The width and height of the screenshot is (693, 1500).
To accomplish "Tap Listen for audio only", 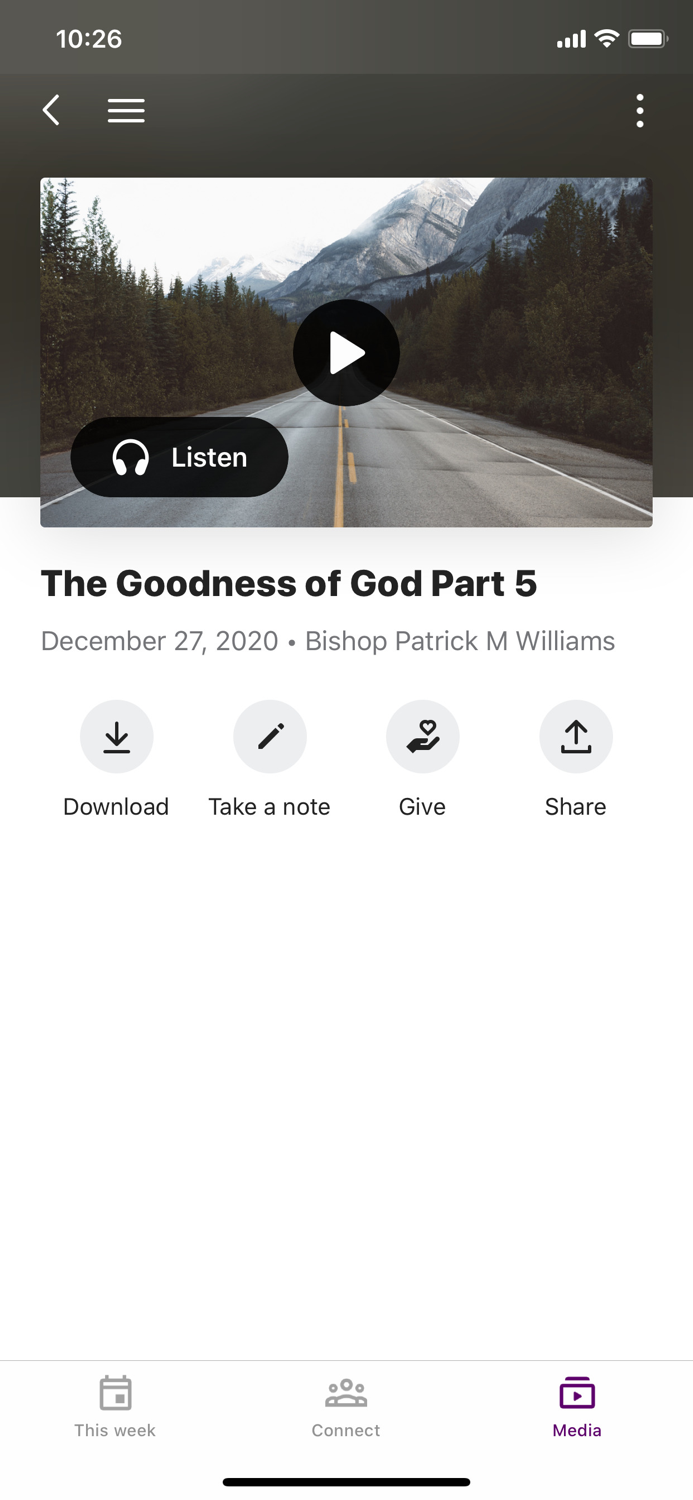I will (180, 457).
